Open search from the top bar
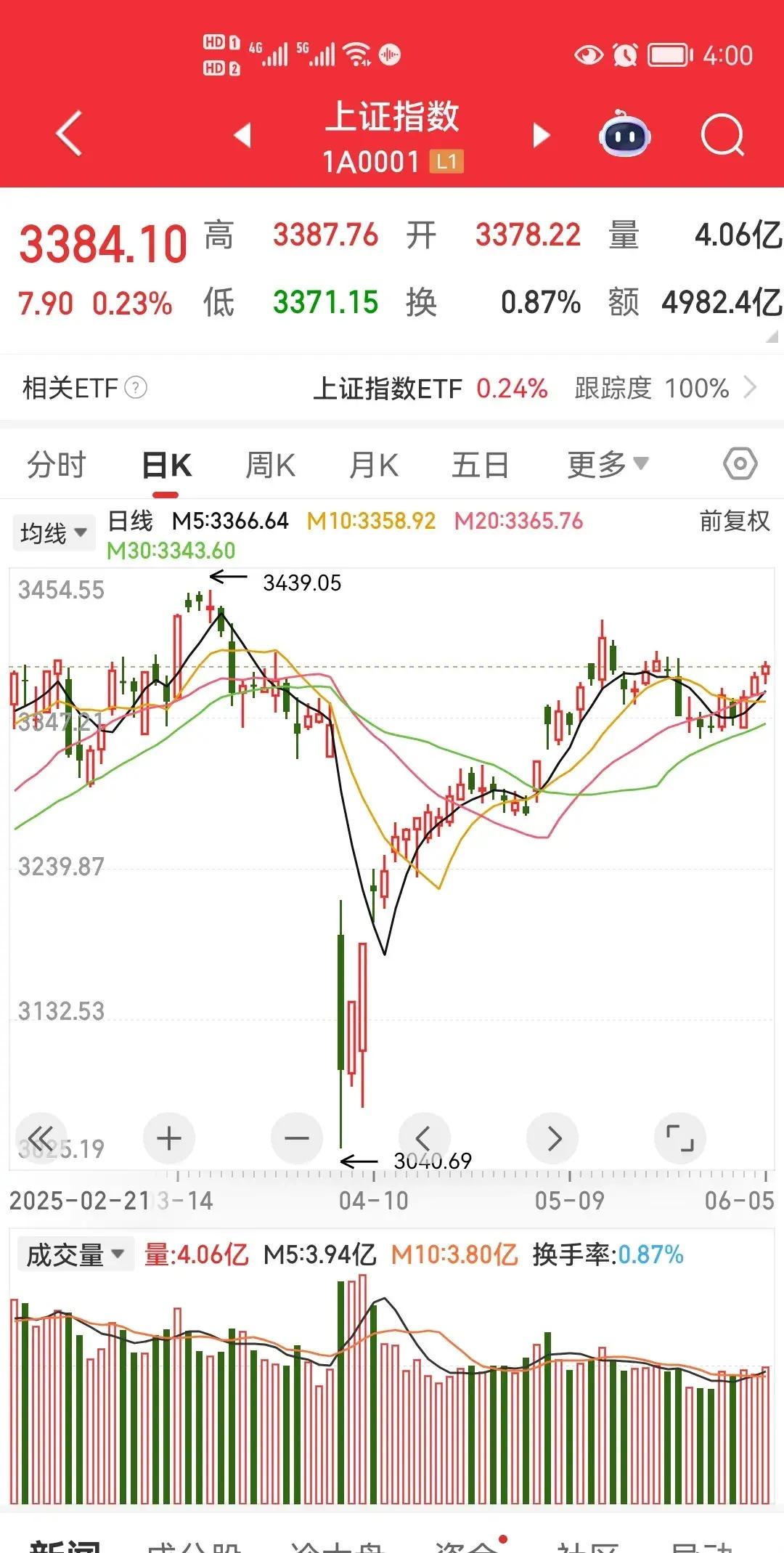 (x=722, y=136)
